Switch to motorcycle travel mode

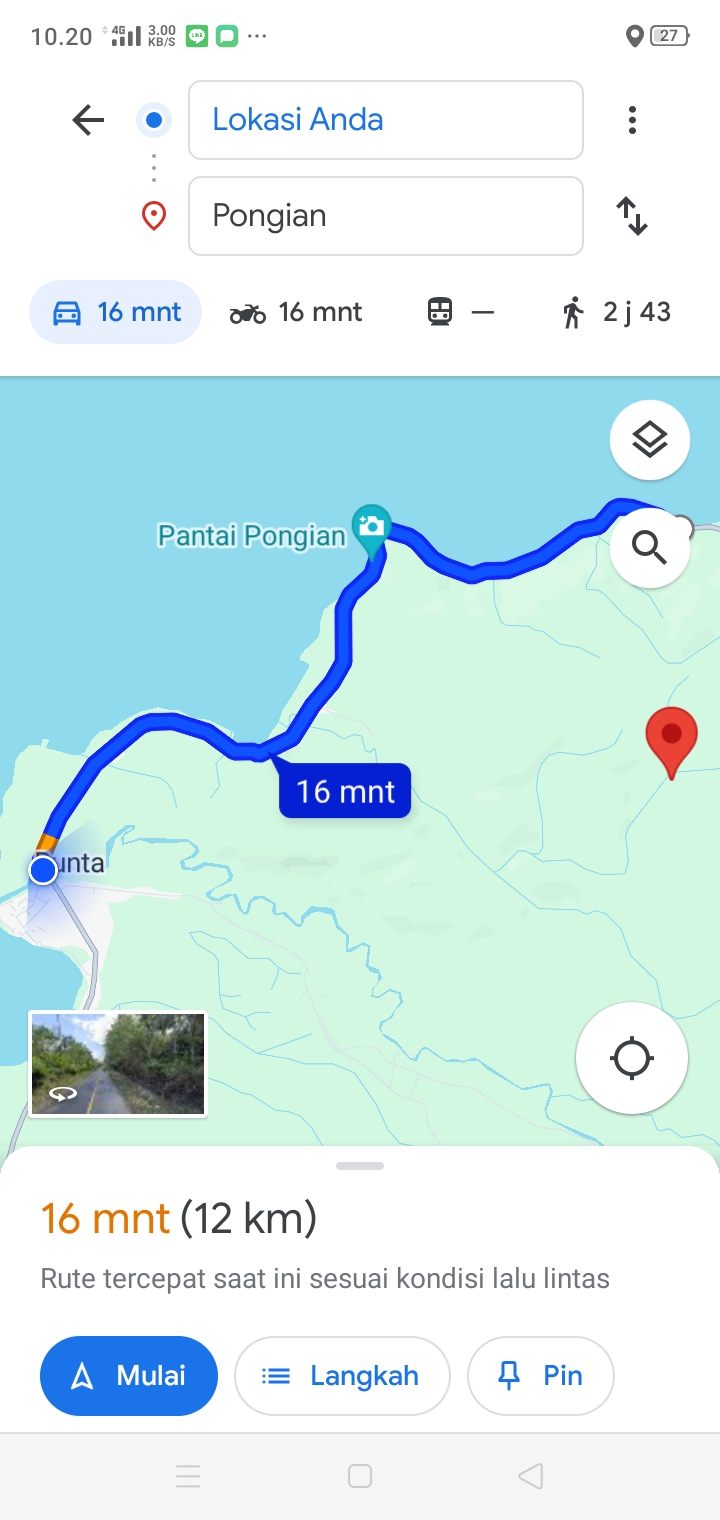click(296, 312)
